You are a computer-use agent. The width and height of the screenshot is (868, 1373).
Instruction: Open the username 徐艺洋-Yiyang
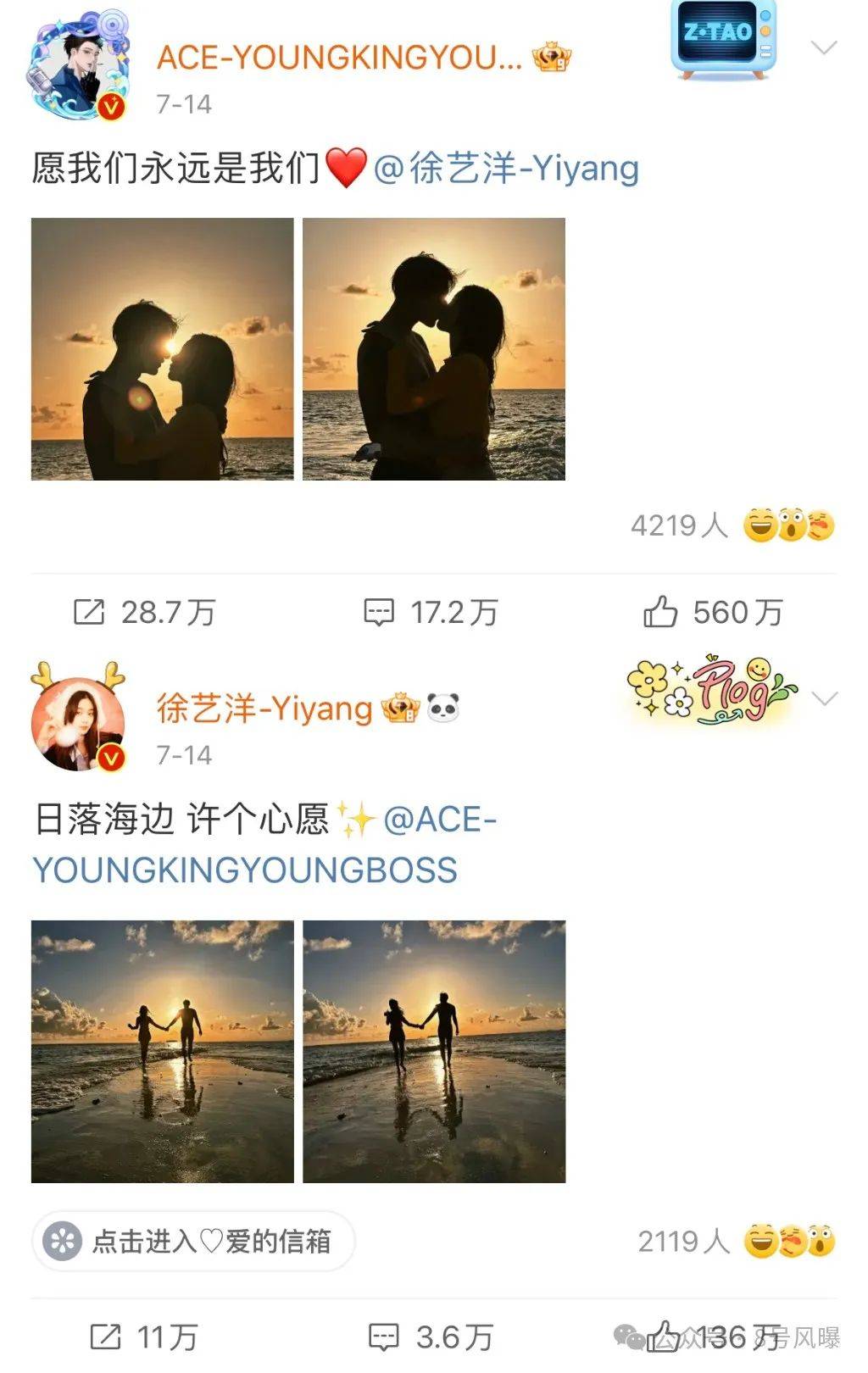coord(264,708)
